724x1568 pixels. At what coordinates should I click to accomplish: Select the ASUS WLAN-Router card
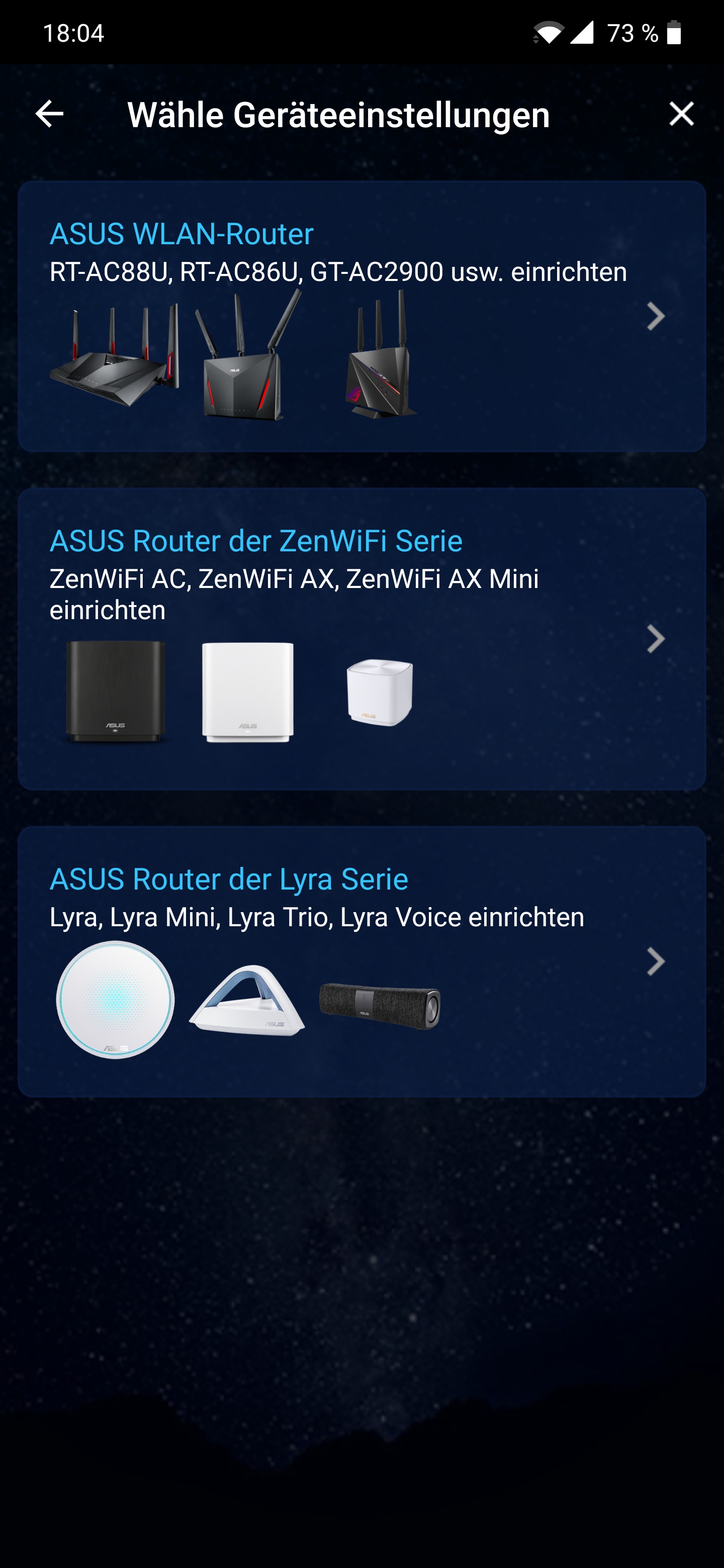point(361,317)
